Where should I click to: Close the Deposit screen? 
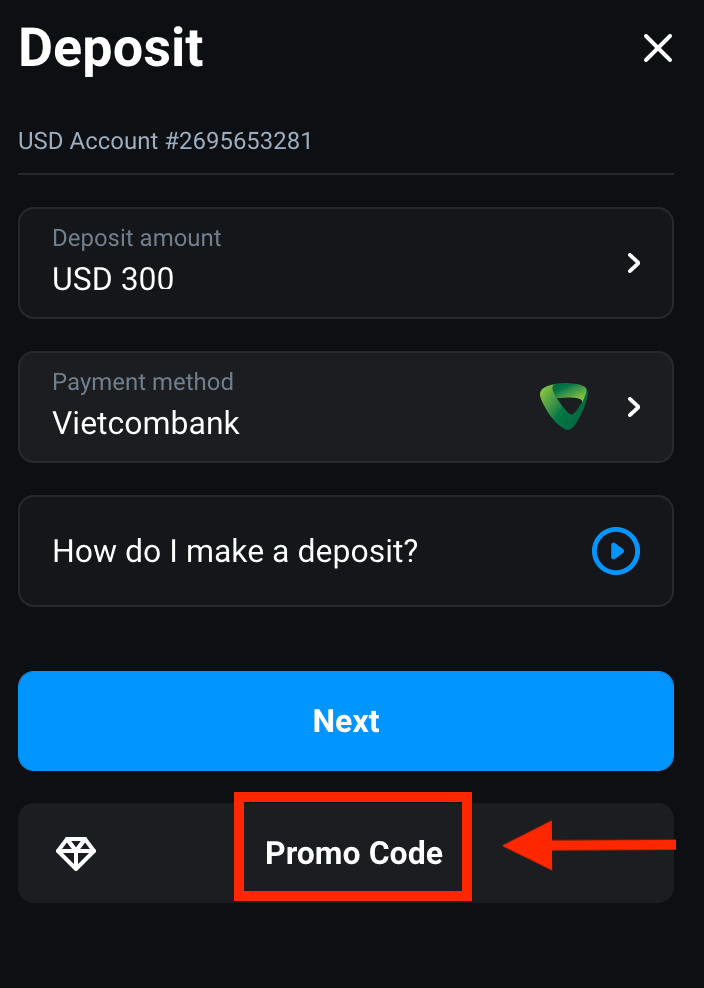(x=657, y=48)
